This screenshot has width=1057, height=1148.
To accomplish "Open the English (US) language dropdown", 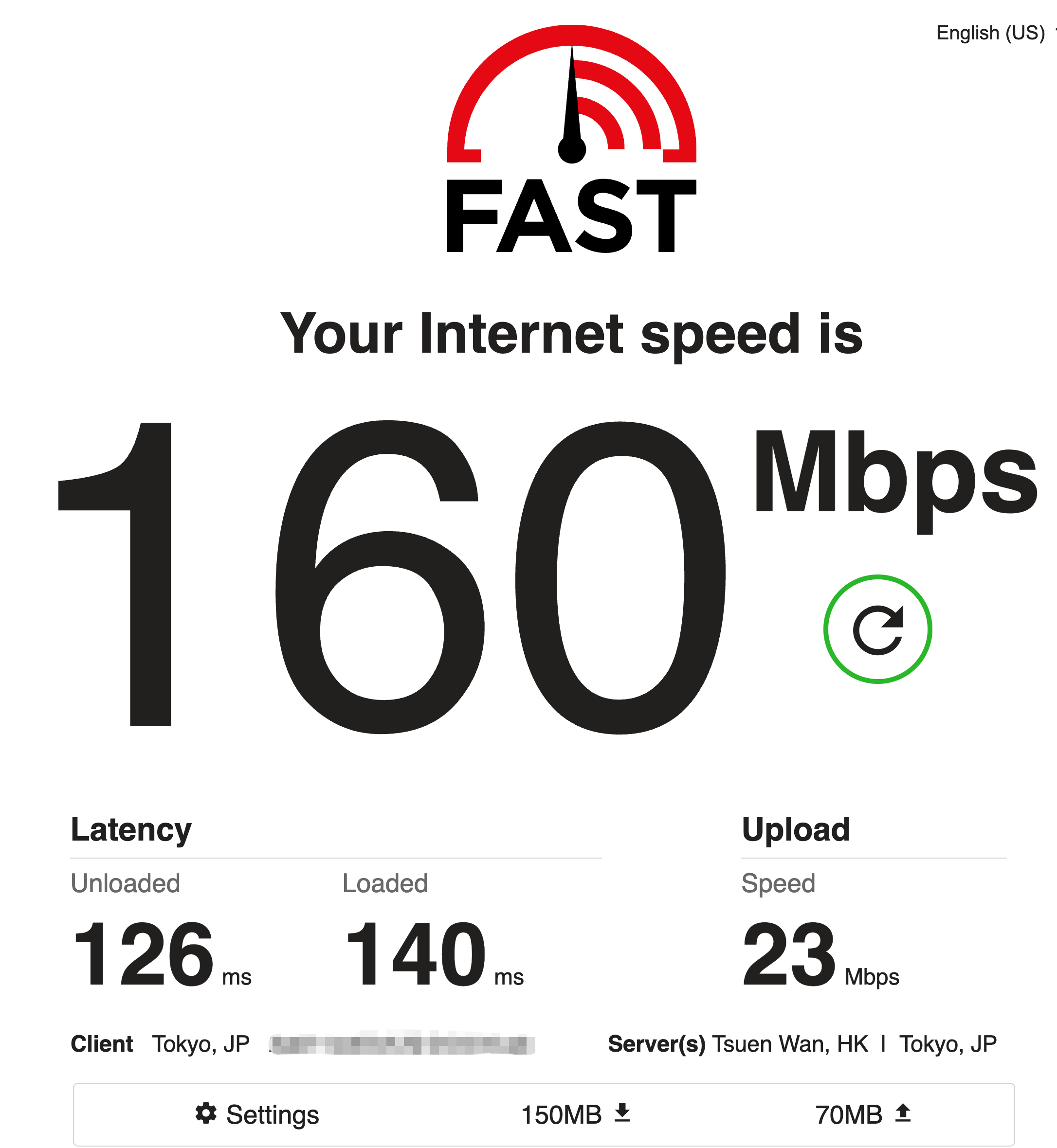I will coord(992,33).
